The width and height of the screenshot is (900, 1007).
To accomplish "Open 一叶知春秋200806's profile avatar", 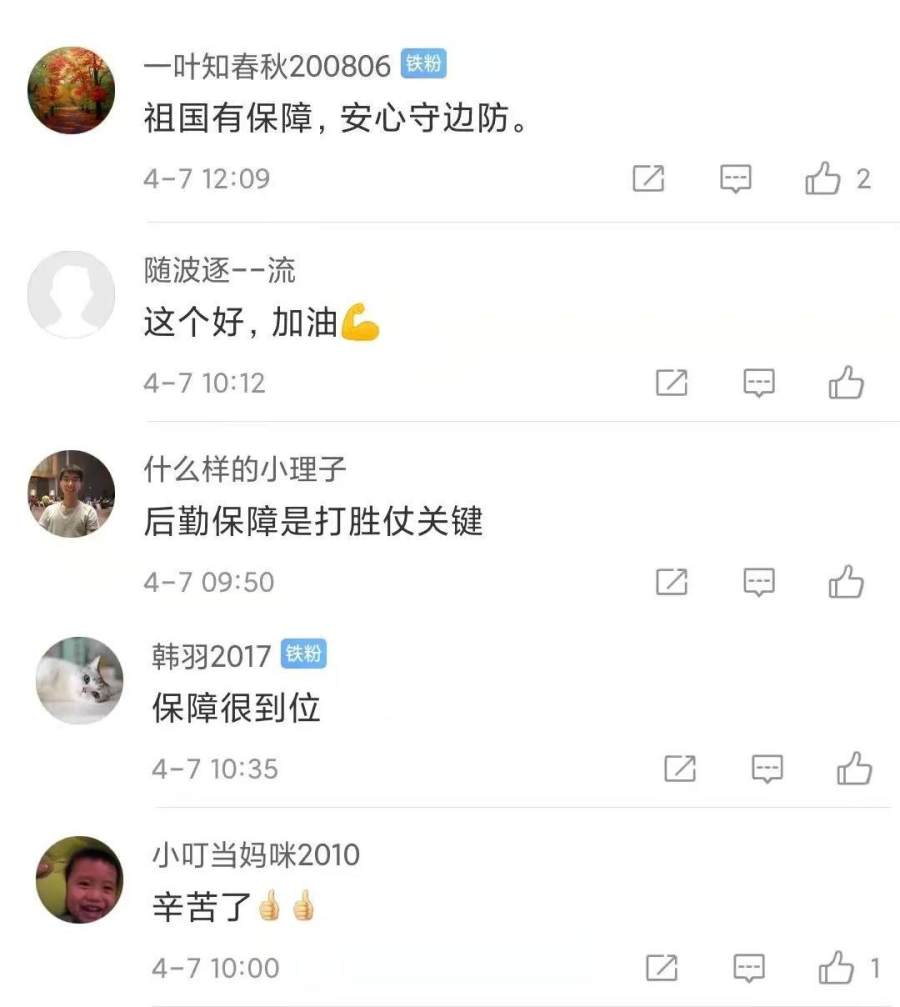I will [70, 90].
